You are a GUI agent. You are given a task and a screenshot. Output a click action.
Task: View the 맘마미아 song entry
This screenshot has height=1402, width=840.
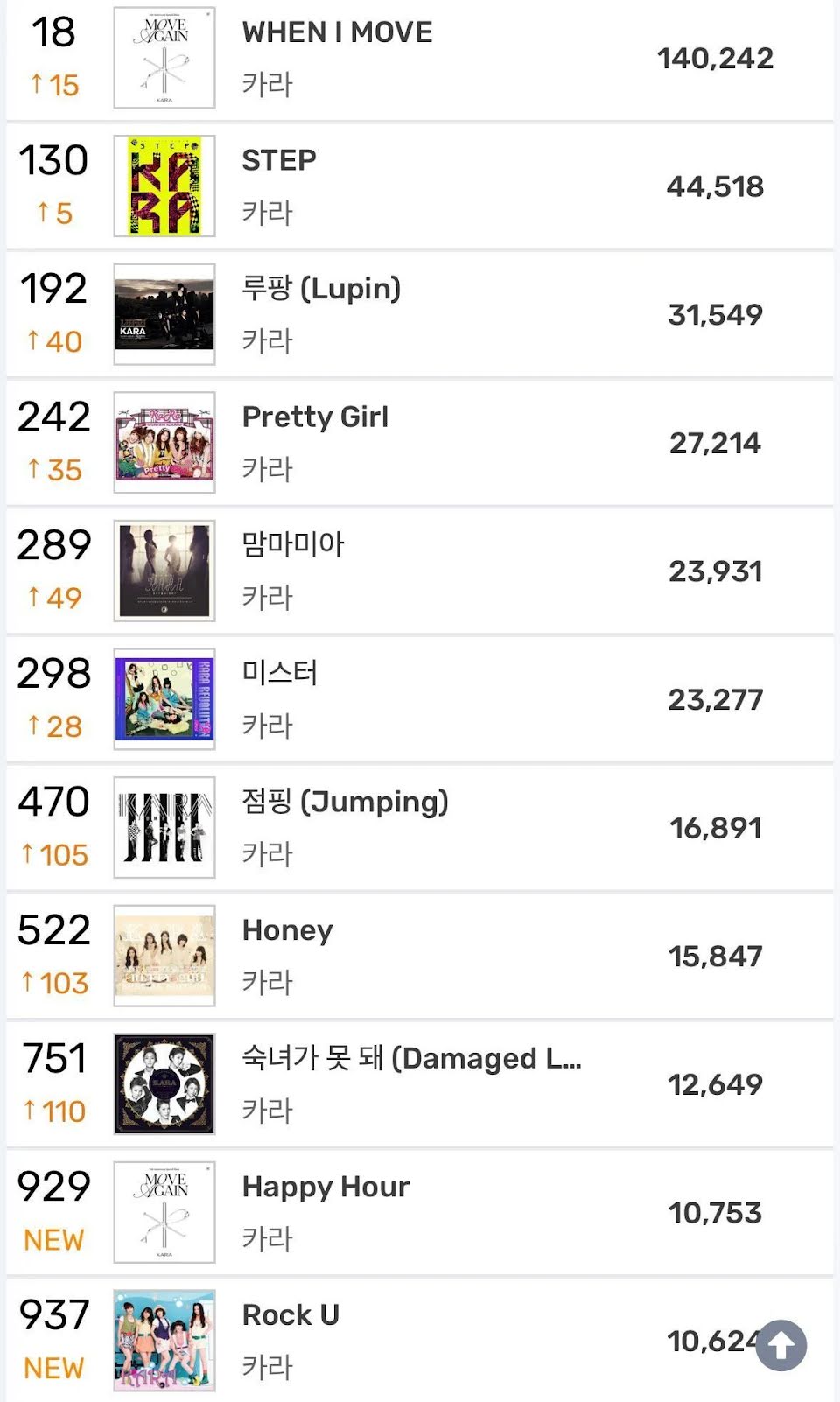pyautogui.click(x=293, y=545)
